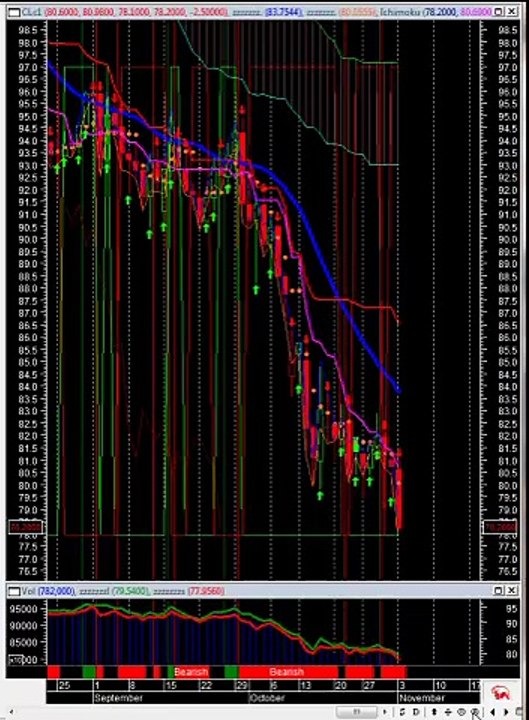
Task: Click the S toolbar button beside D
Action: pos(402,712)
